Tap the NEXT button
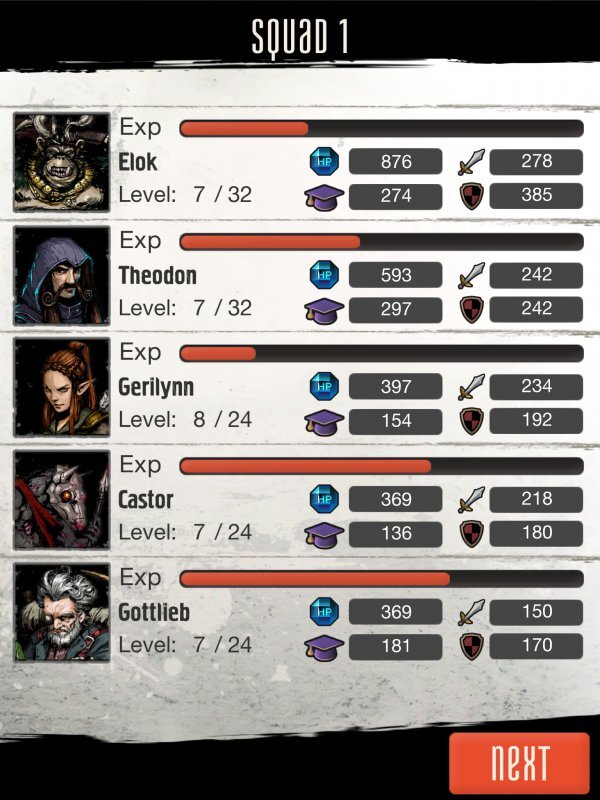600x800 pixels. pyautogui.click(x=519, y=765)
